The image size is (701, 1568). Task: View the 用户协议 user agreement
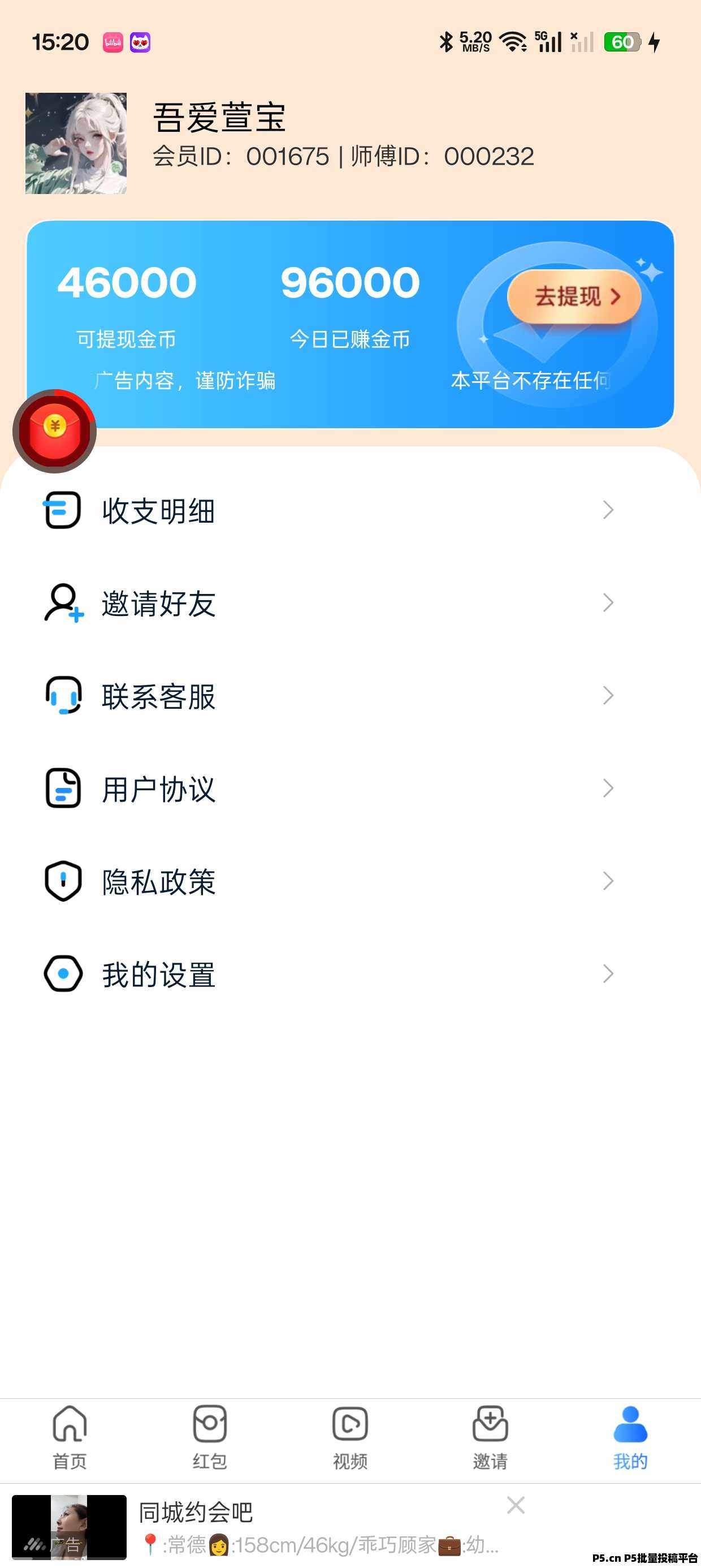(x=328, y=789)
